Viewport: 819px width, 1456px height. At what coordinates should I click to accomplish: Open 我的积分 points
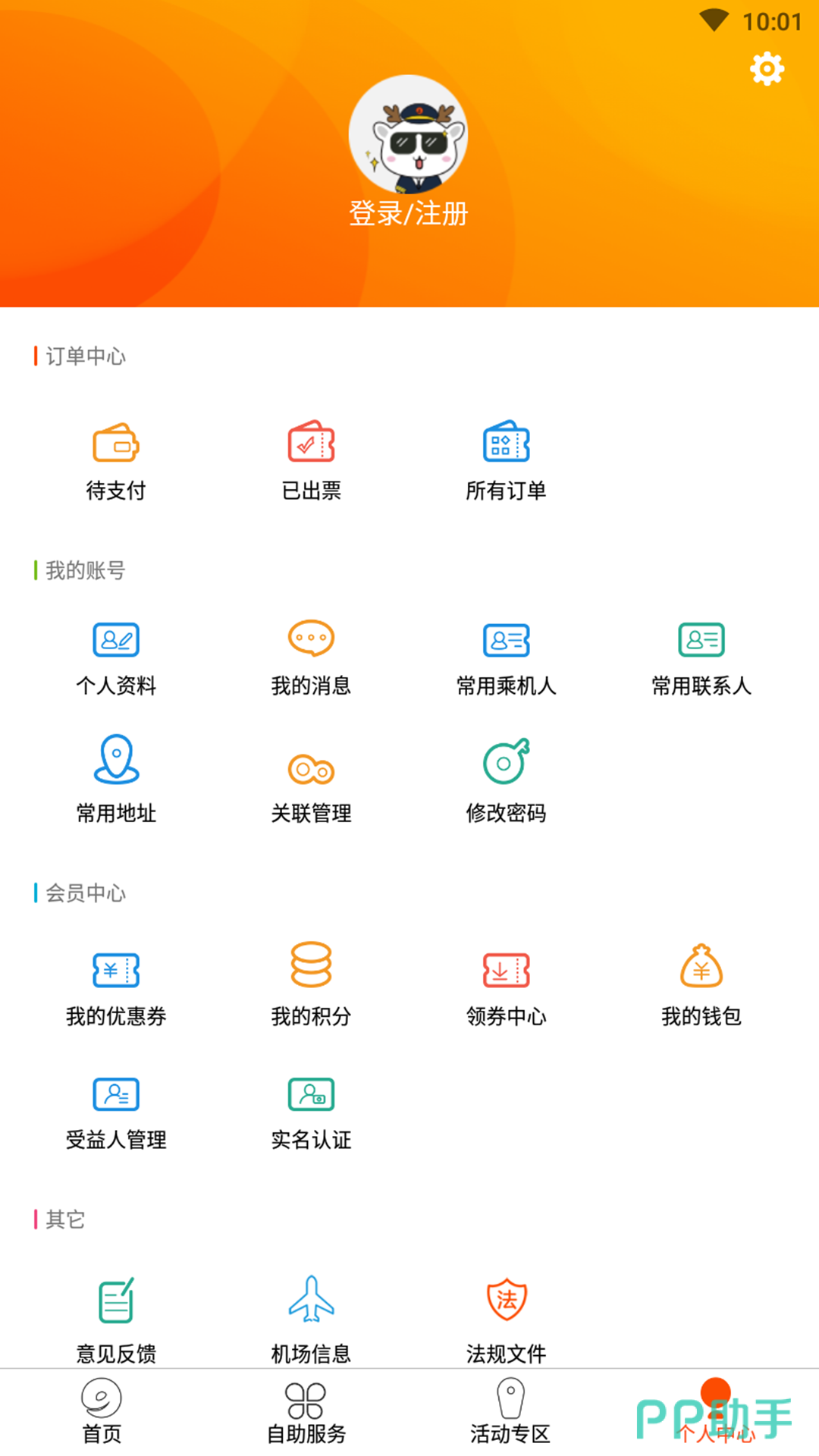click(311, 986)
